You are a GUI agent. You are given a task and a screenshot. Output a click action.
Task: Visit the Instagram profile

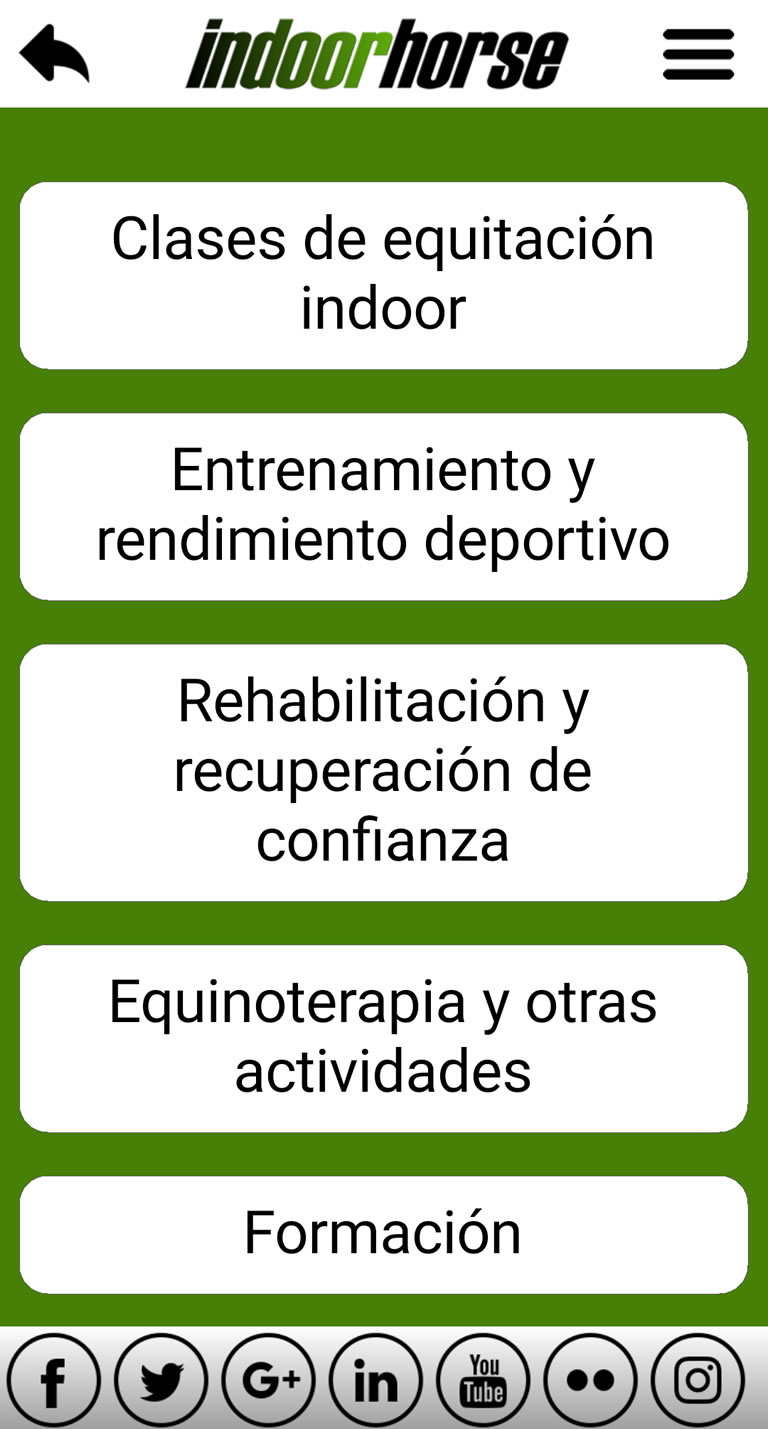point(698,1380)
